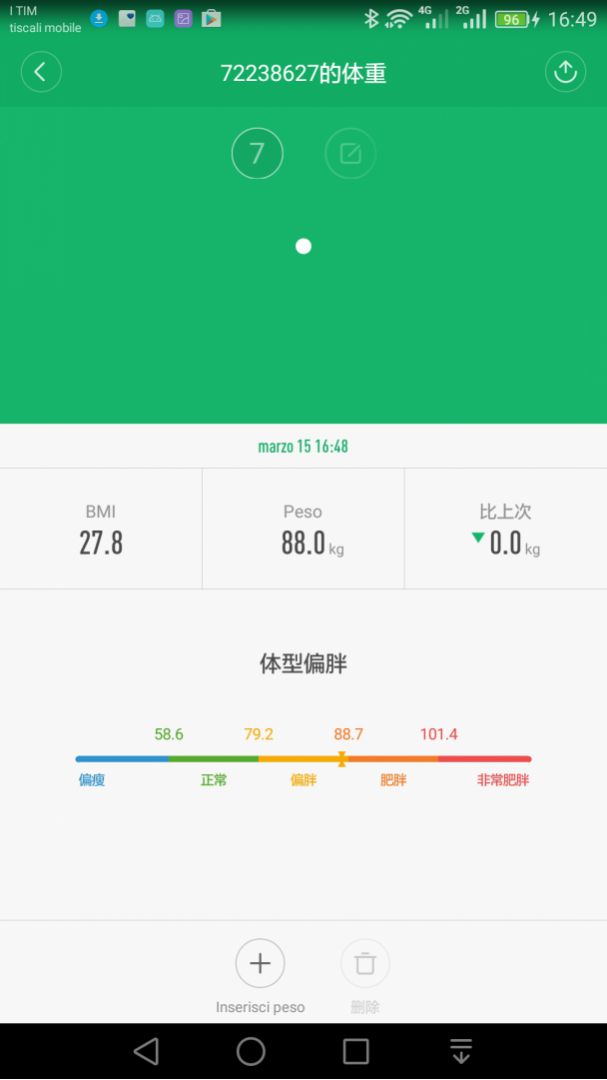Select the circled 7 period view
Image resolution: width=607 pixels, height=1080 pixels.
pos(257,154)
